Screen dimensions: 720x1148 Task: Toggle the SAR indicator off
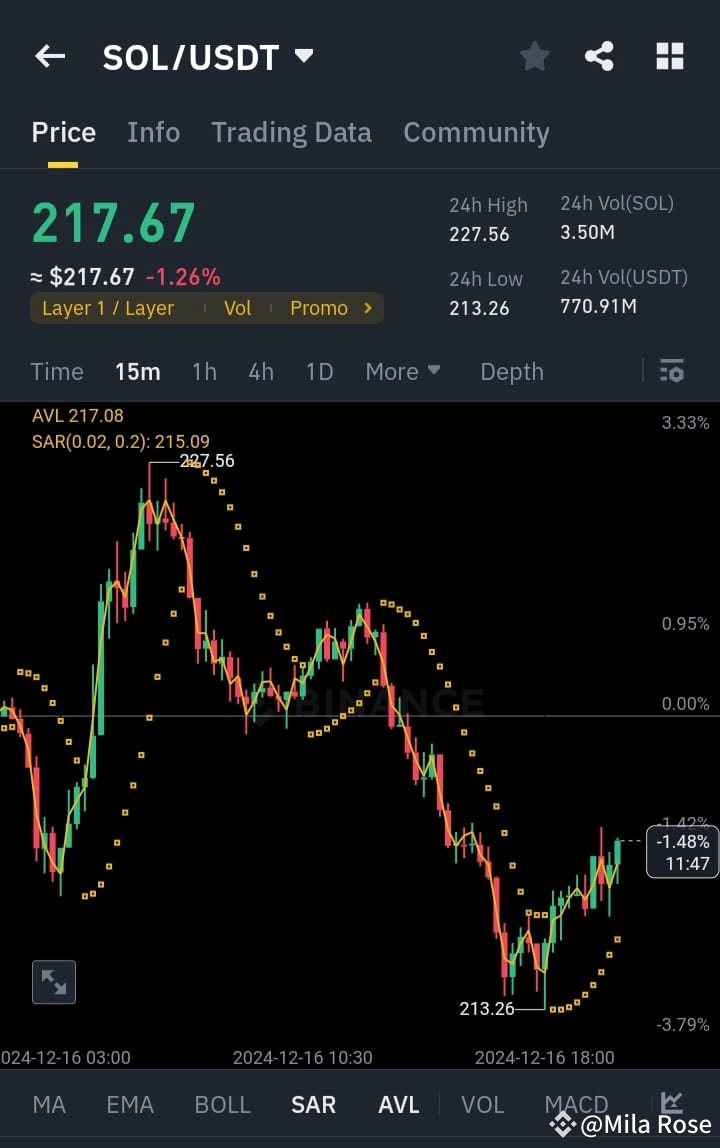(x=313, y=1103)
